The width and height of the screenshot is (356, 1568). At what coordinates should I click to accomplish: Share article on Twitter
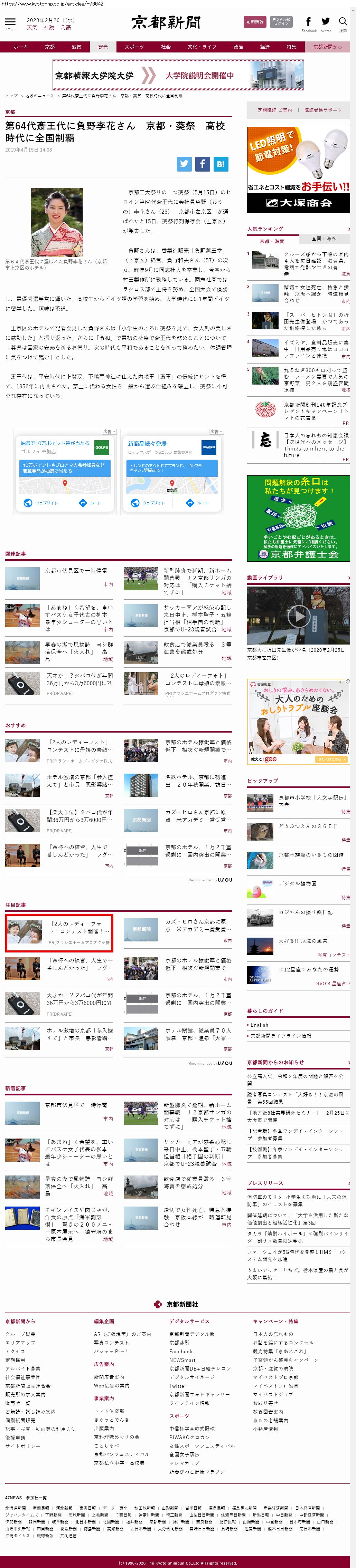pos(184,164)
